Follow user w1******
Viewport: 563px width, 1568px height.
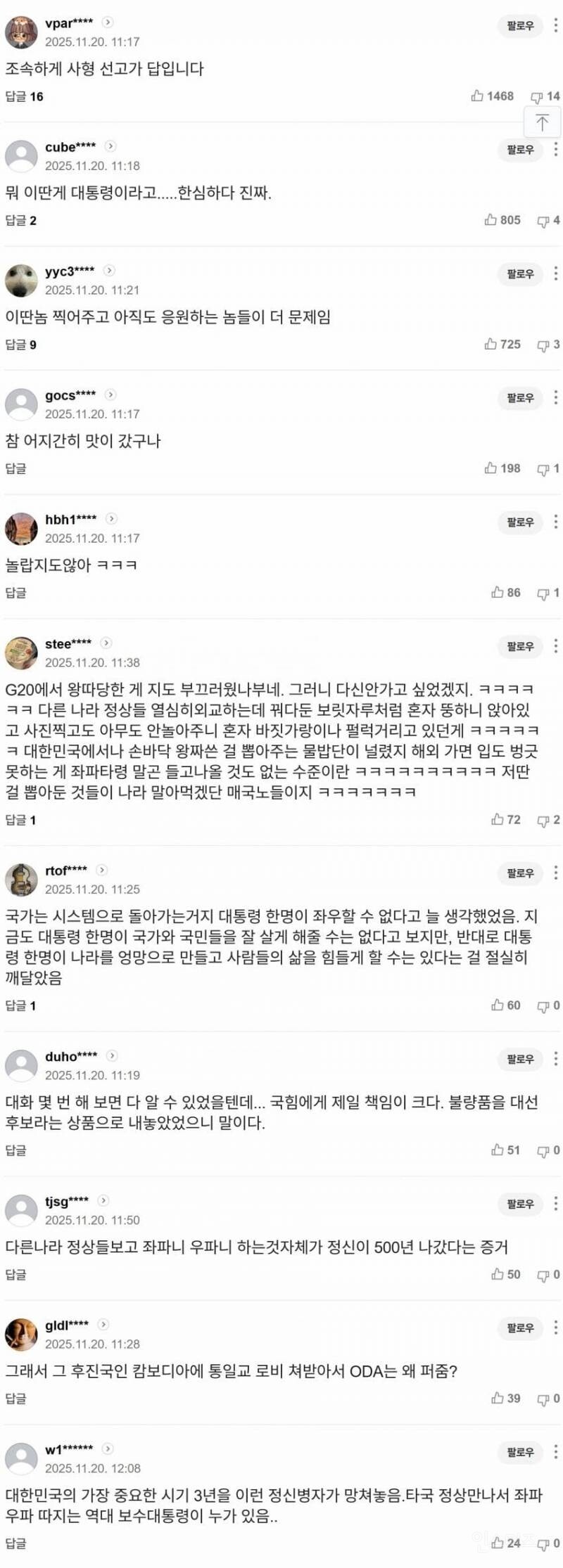pyautogui.click(x=520, y=1452)
